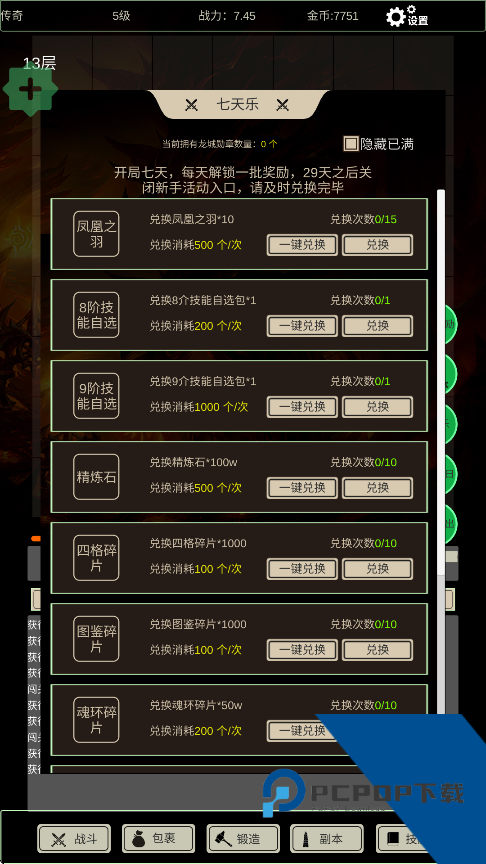The width and height of the screenshot is (486, 864).
Task: One-key exchange 精炼石
Action: coord(302,488)
